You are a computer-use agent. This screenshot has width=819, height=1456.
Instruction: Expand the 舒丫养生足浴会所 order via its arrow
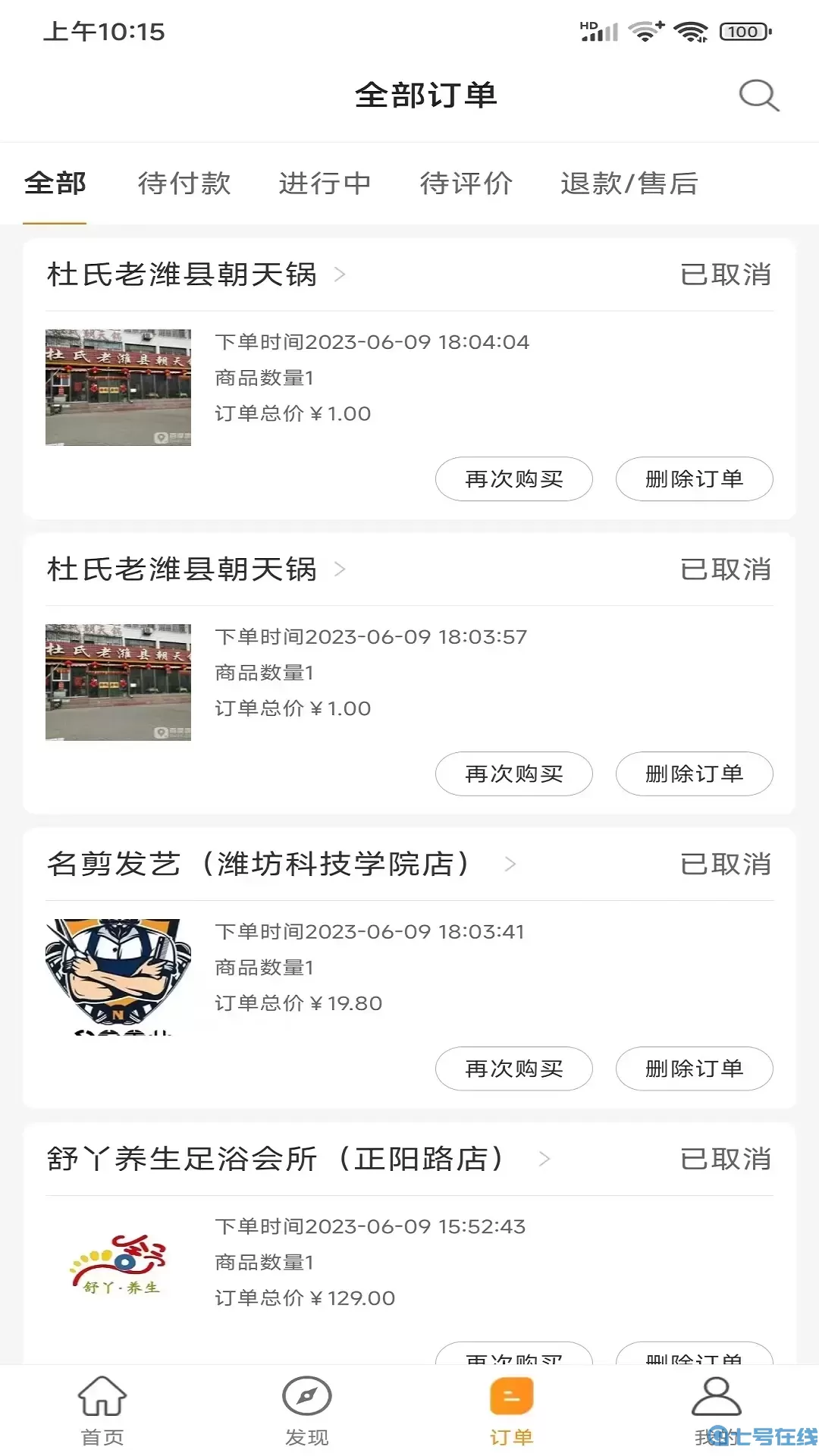click(544, 1159)
